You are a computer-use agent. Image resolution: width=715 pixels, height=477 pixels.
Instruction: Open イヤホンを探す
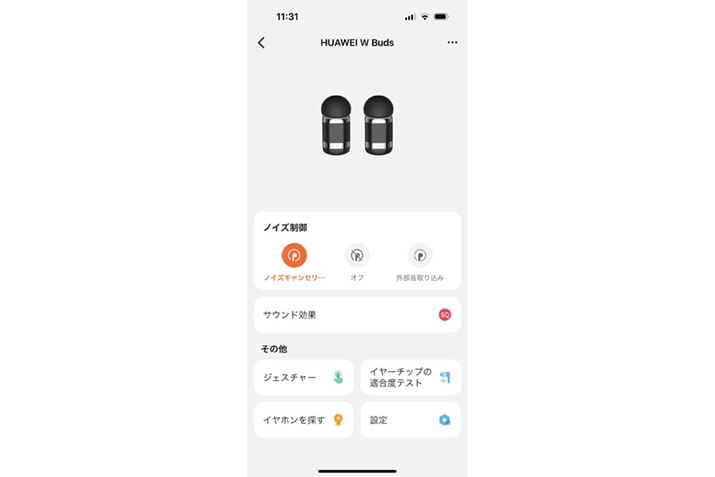point(303,420)
